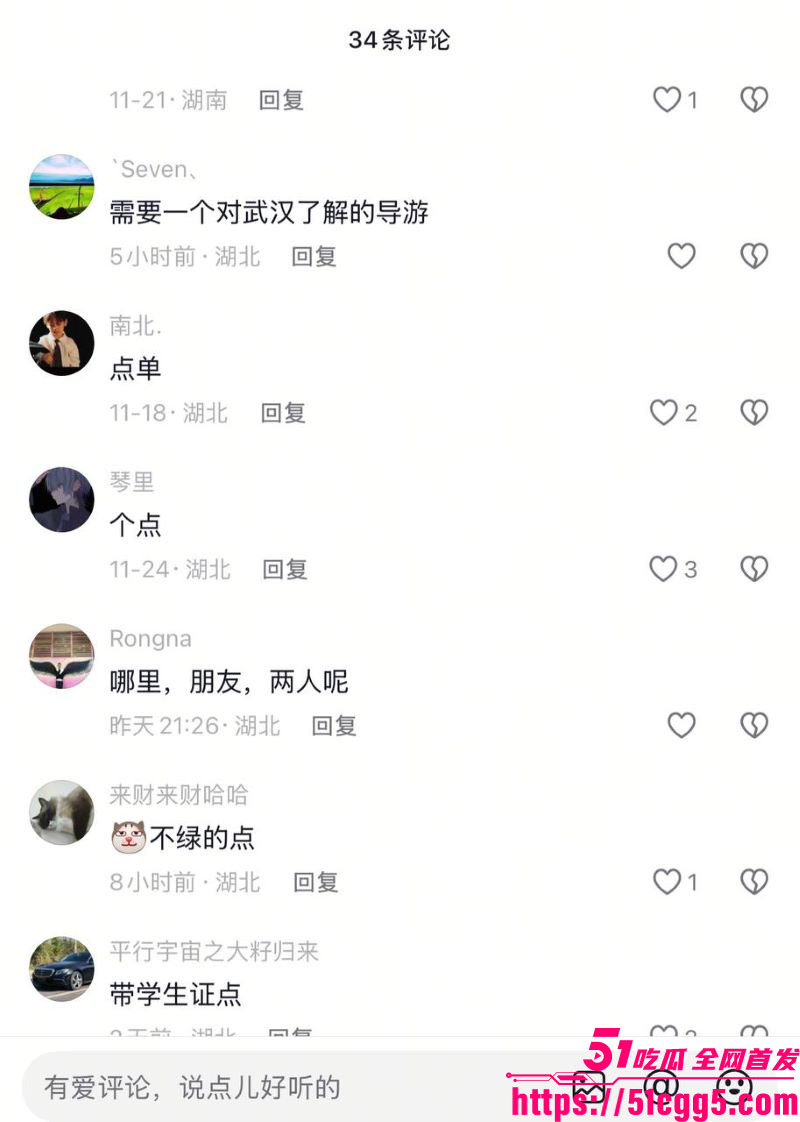Toggle the dislike icon on Seven's comment
Screen dimensions: 800x1122
tap(753, 256)
